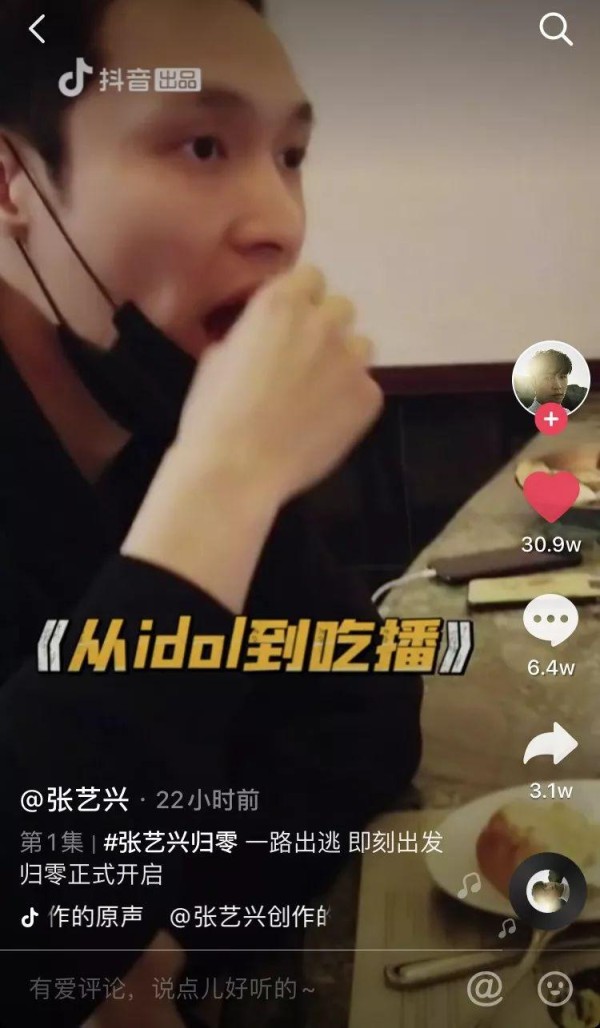The image size is (600, 1028).
Task: Share this video via the arrow icon
Action: [551, 744]
